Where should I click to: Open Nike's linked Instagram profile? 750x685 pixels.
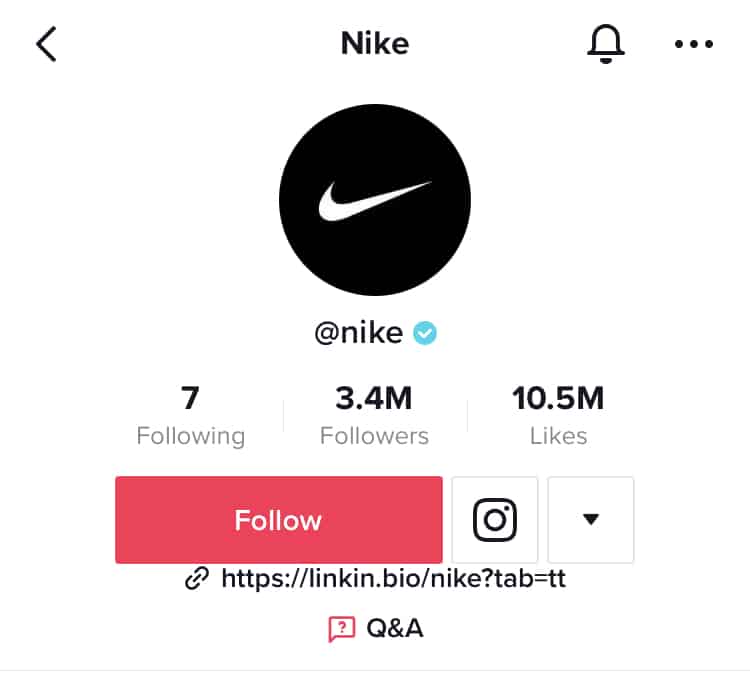click(495, 520)
